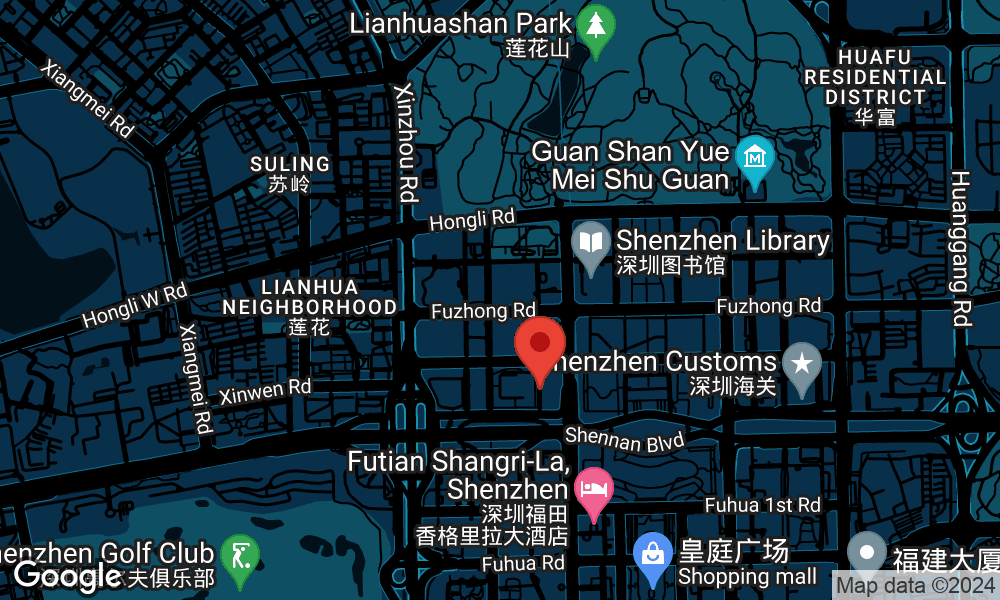Open the Futian Shangri-La hotel marker
Viewport: 1000px width, 600px height.
594,490
